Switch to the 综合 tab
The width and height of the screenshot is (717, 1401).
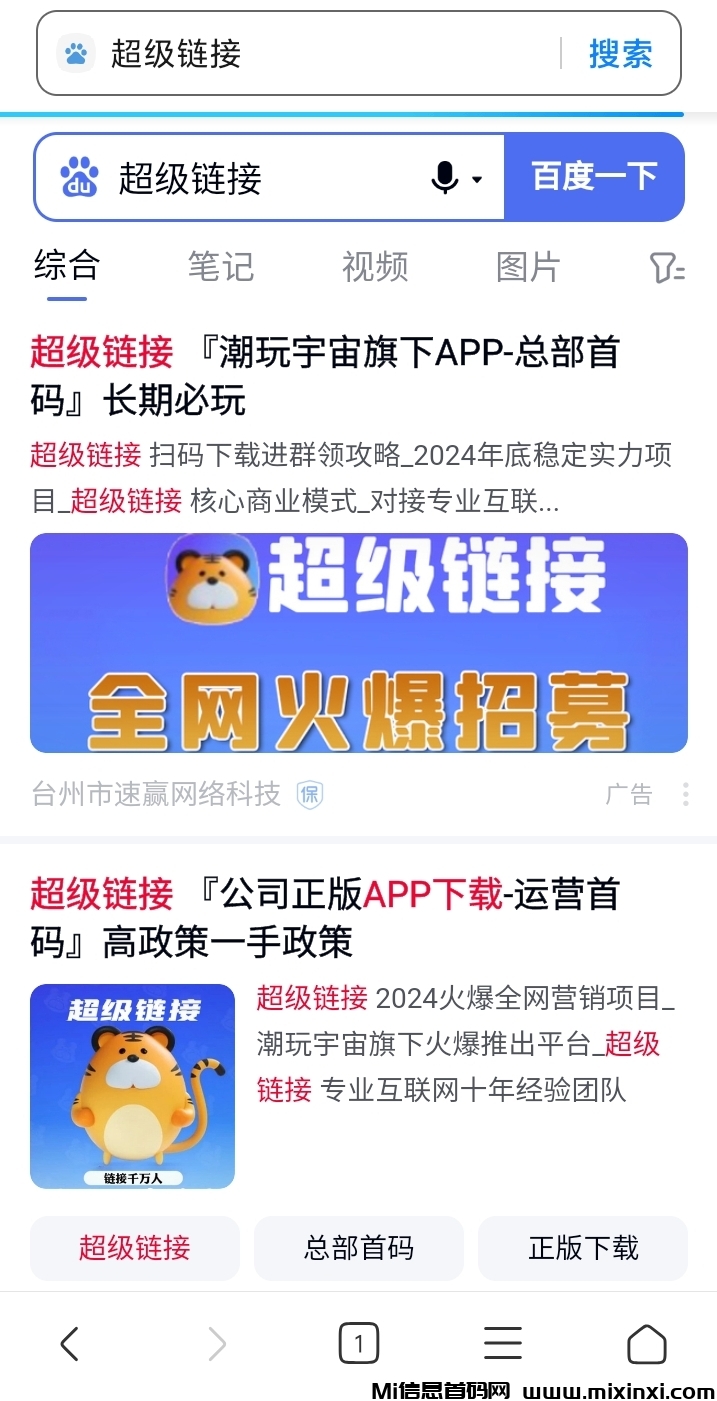tap(67, 267)
